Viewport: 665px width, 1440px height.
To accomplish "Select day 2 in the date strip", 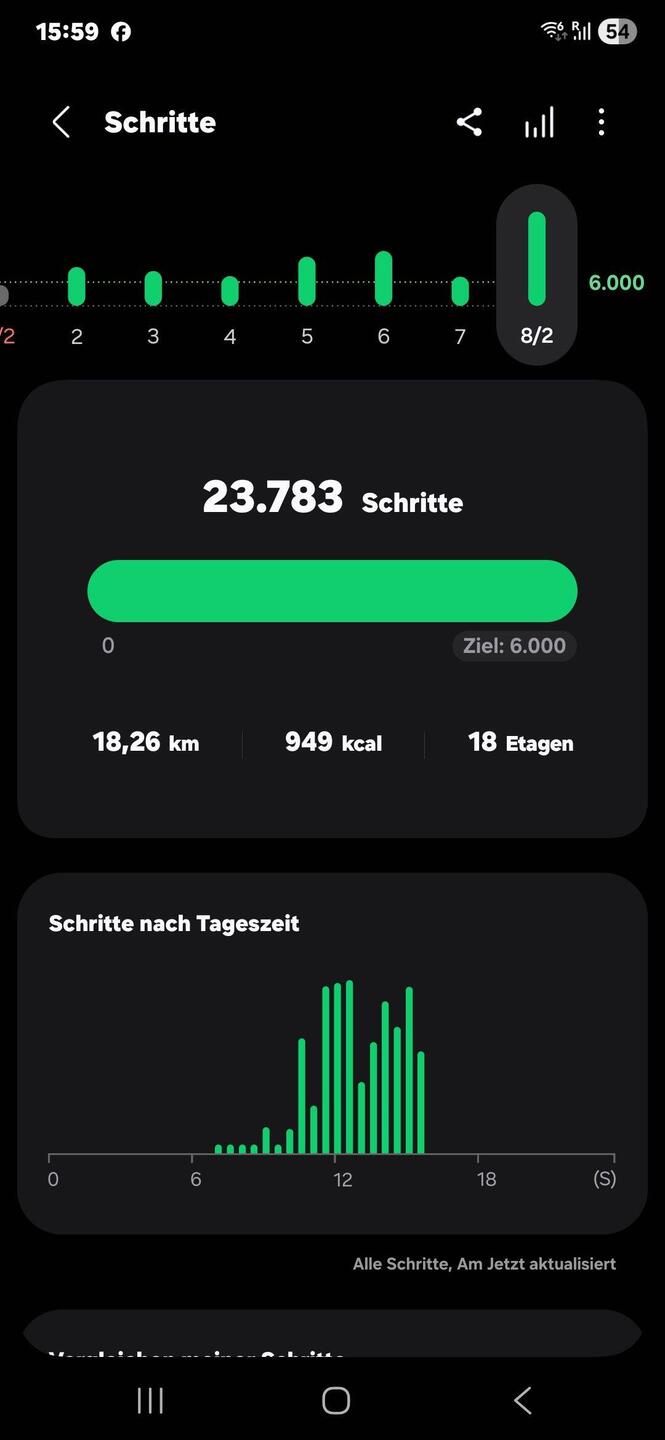I will click(x=77, y=300).
